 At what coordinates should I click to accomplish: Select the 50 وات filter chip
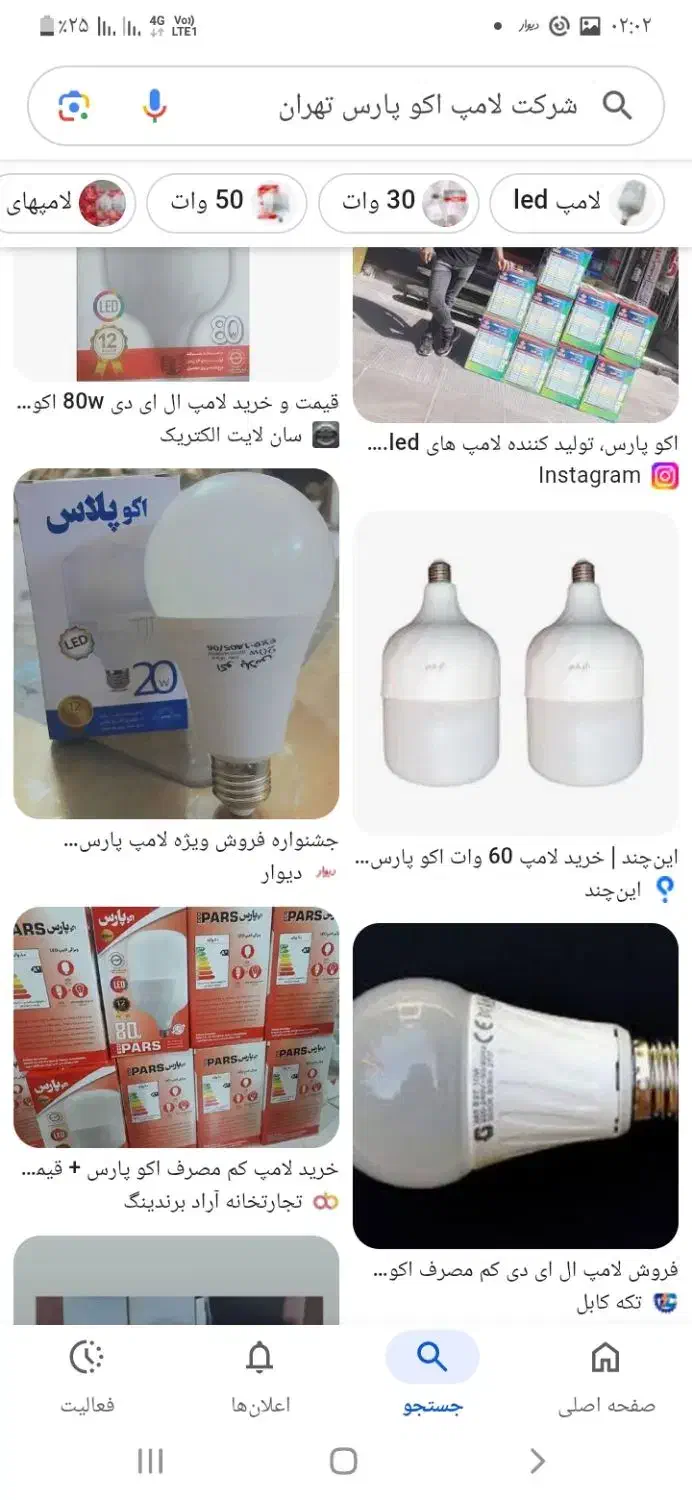226,202
